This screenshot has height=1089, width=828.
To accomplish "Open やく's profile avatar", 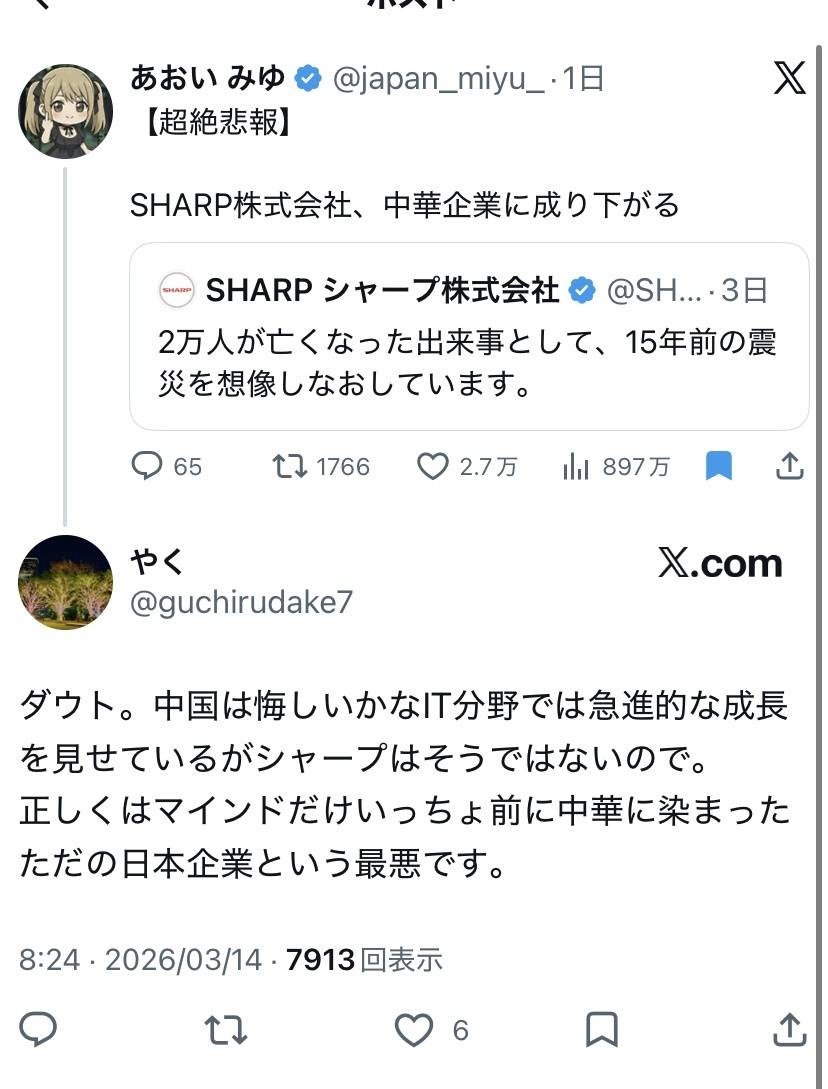I will (65, 581).
